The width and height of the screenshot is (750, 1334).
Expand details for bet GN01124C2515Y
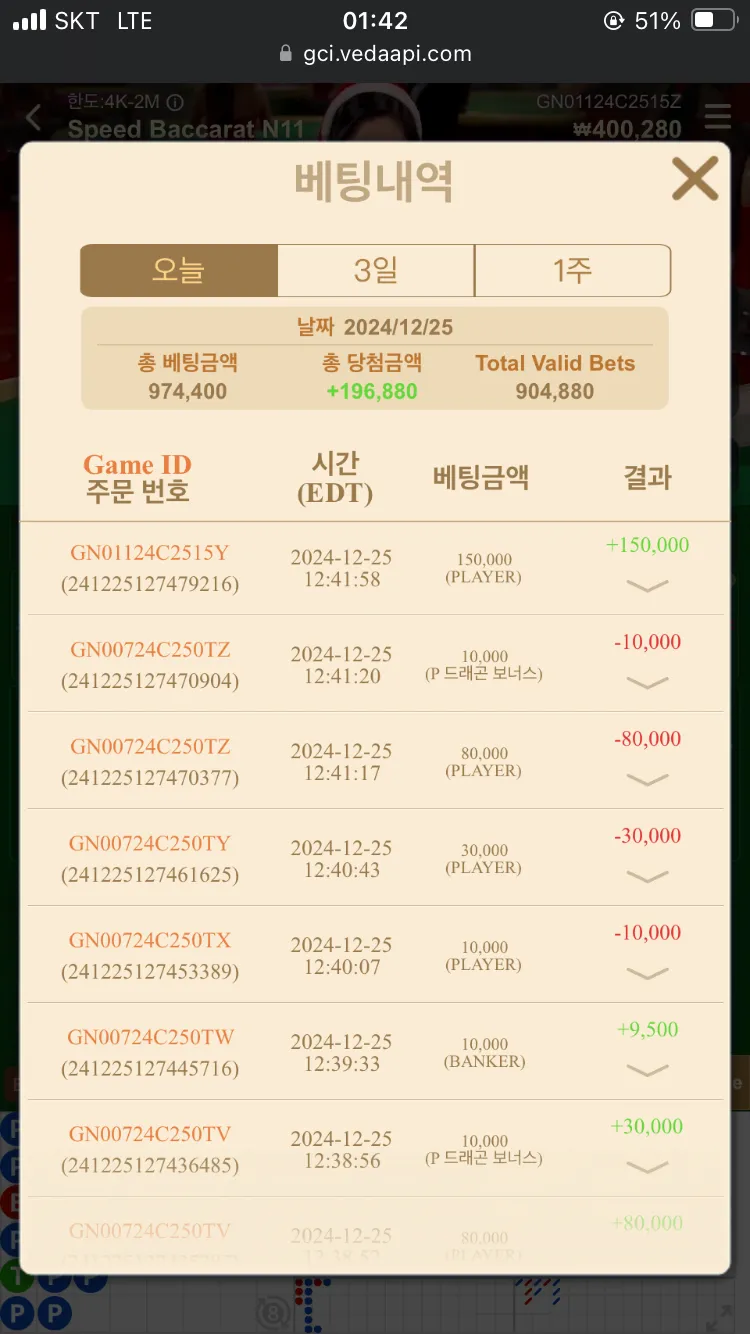click(647, 586)
